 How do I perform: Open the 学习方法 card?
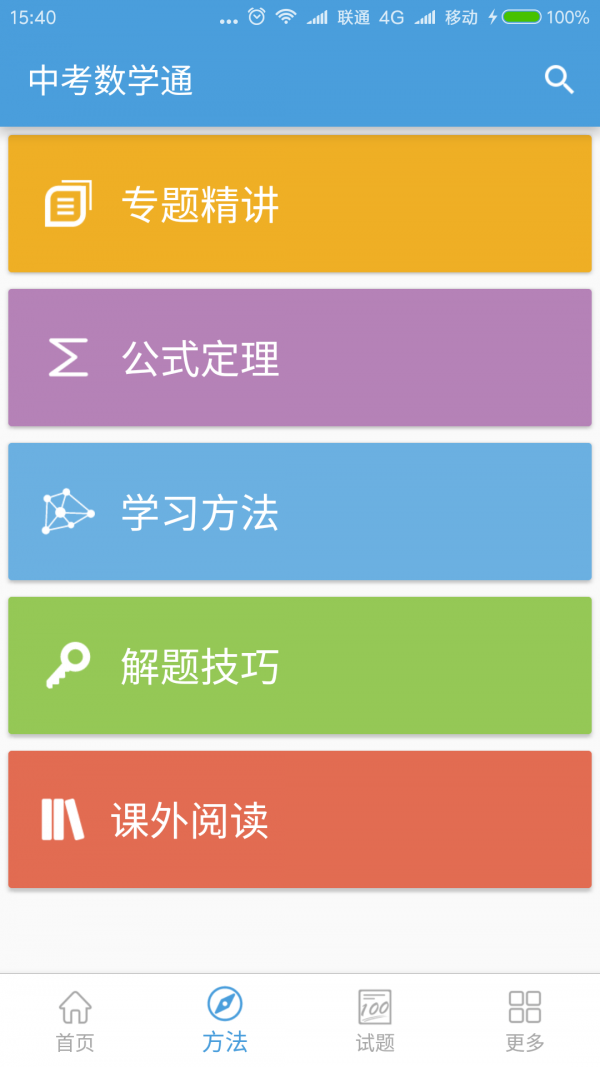pyautogui.click(x=300, y=512)
